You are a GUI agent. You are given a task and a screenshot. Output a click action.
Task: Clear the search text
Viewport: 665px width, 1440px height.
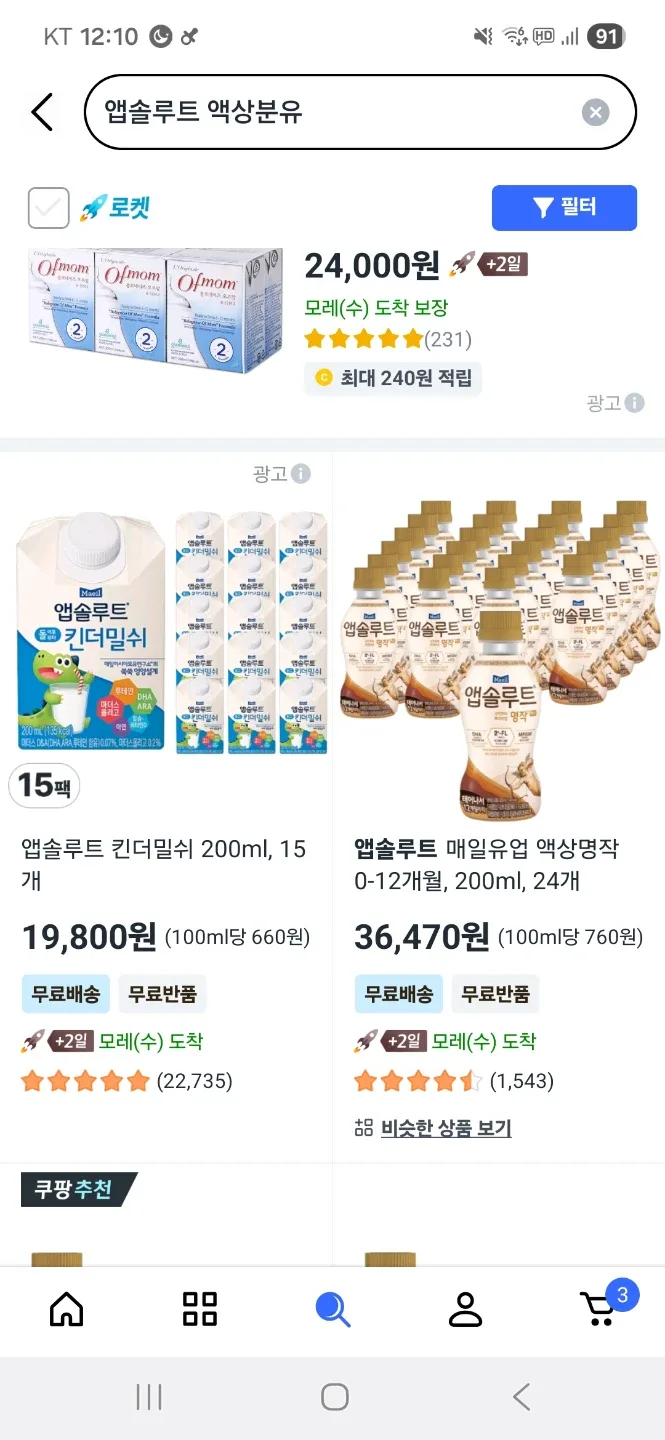click(x=595, y=112)
